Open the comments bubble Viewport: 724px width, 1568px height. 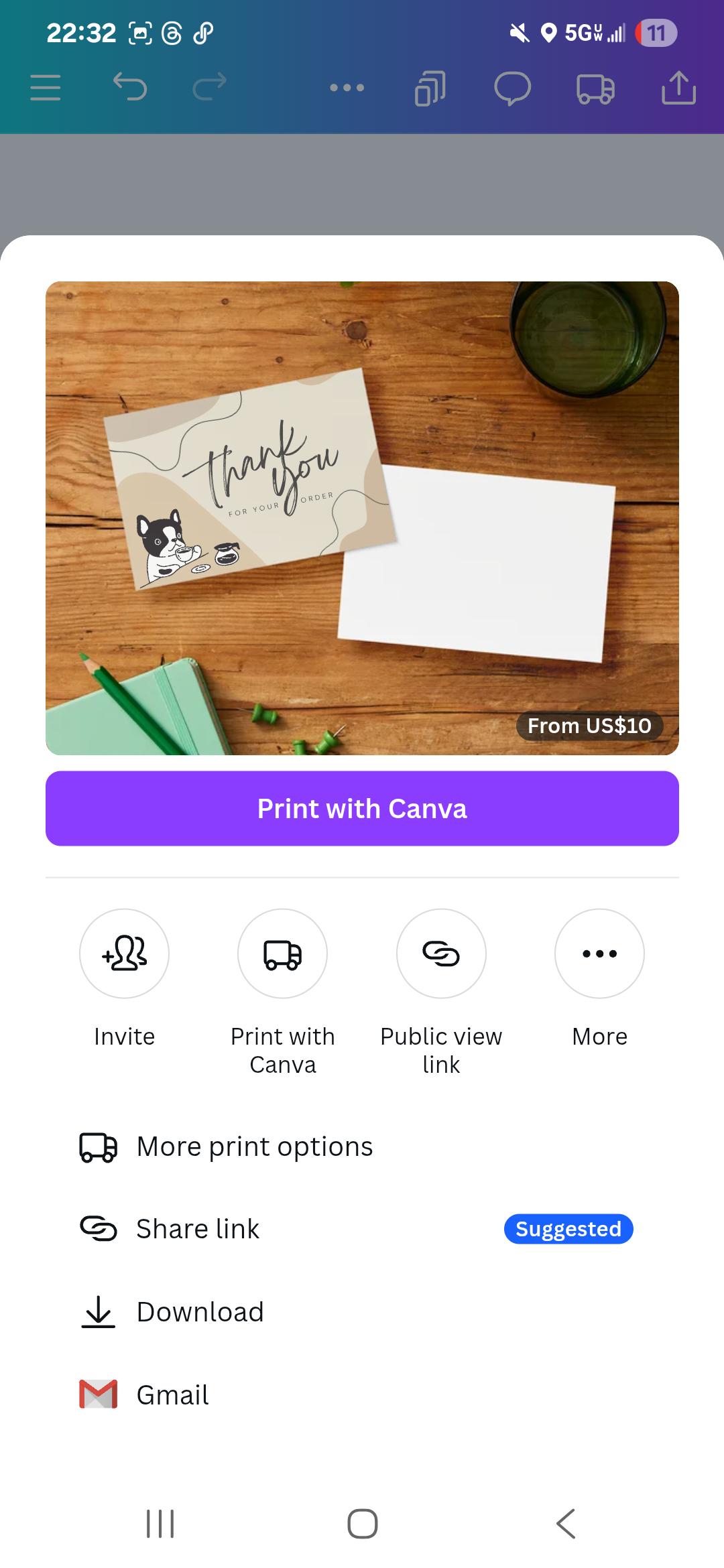(x=513, y=88)
